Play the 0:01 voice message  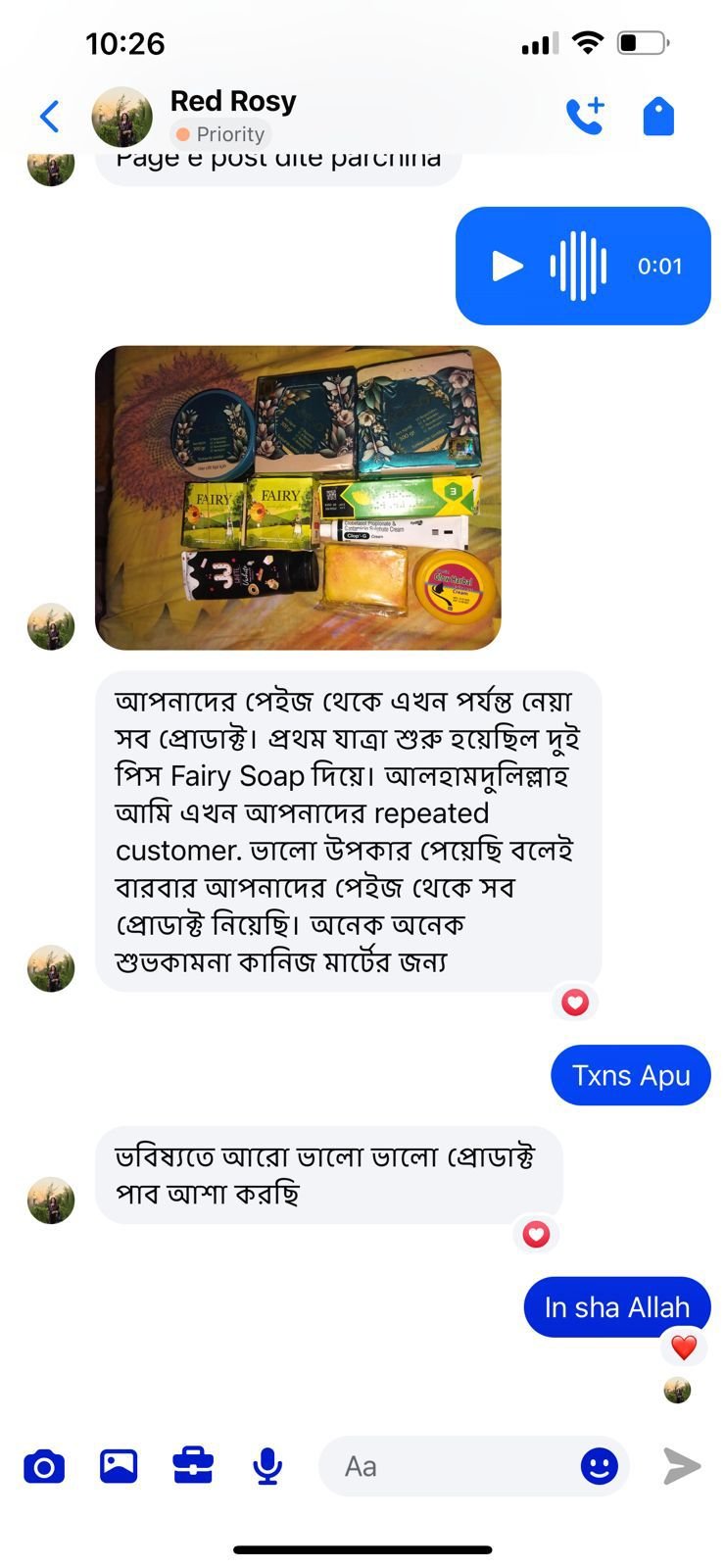tap(507, 266)
